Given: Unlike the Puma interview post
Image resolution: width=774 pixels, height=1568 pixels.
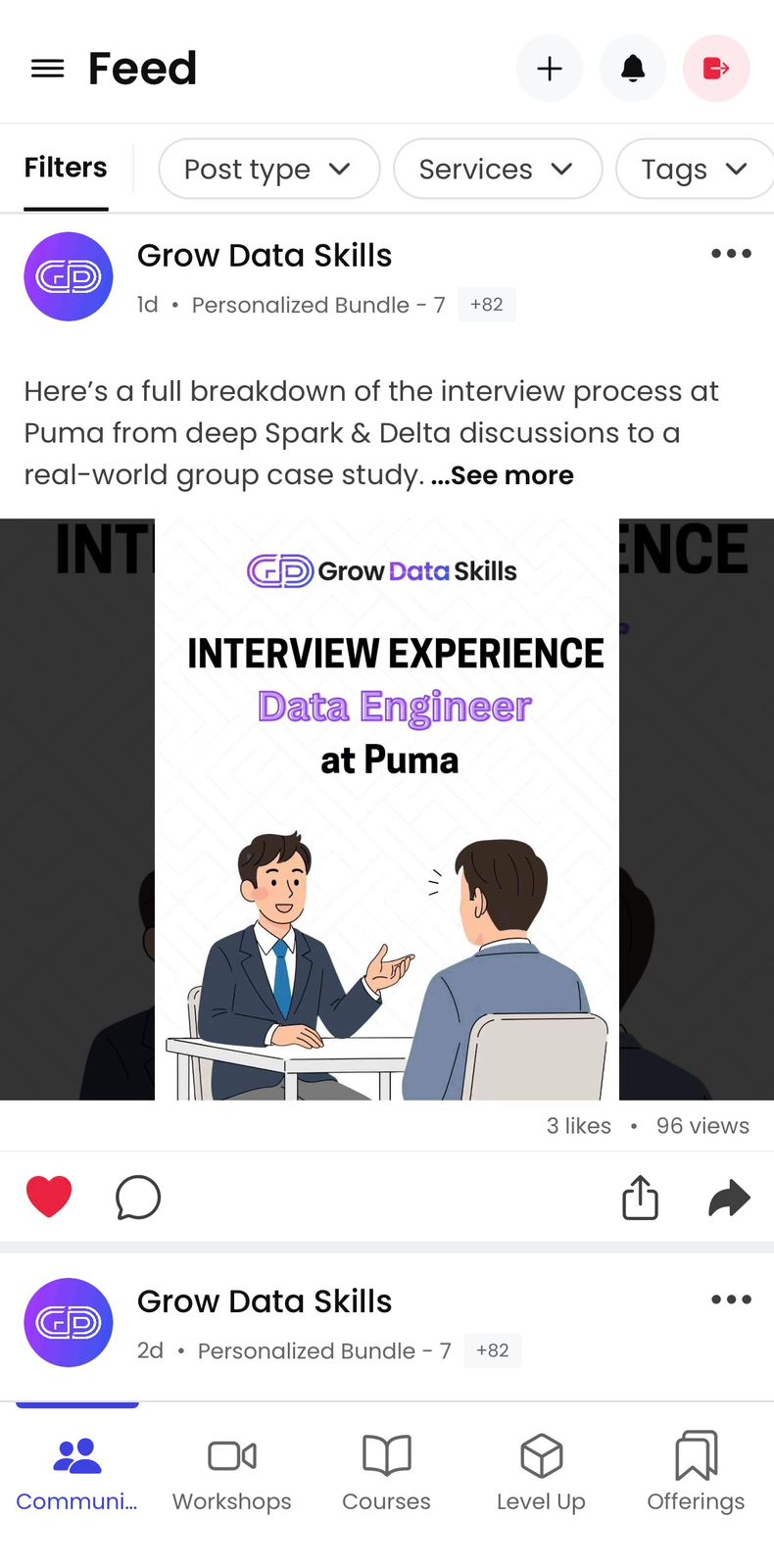Looking at the screenshot, I should coord(49,1197).
